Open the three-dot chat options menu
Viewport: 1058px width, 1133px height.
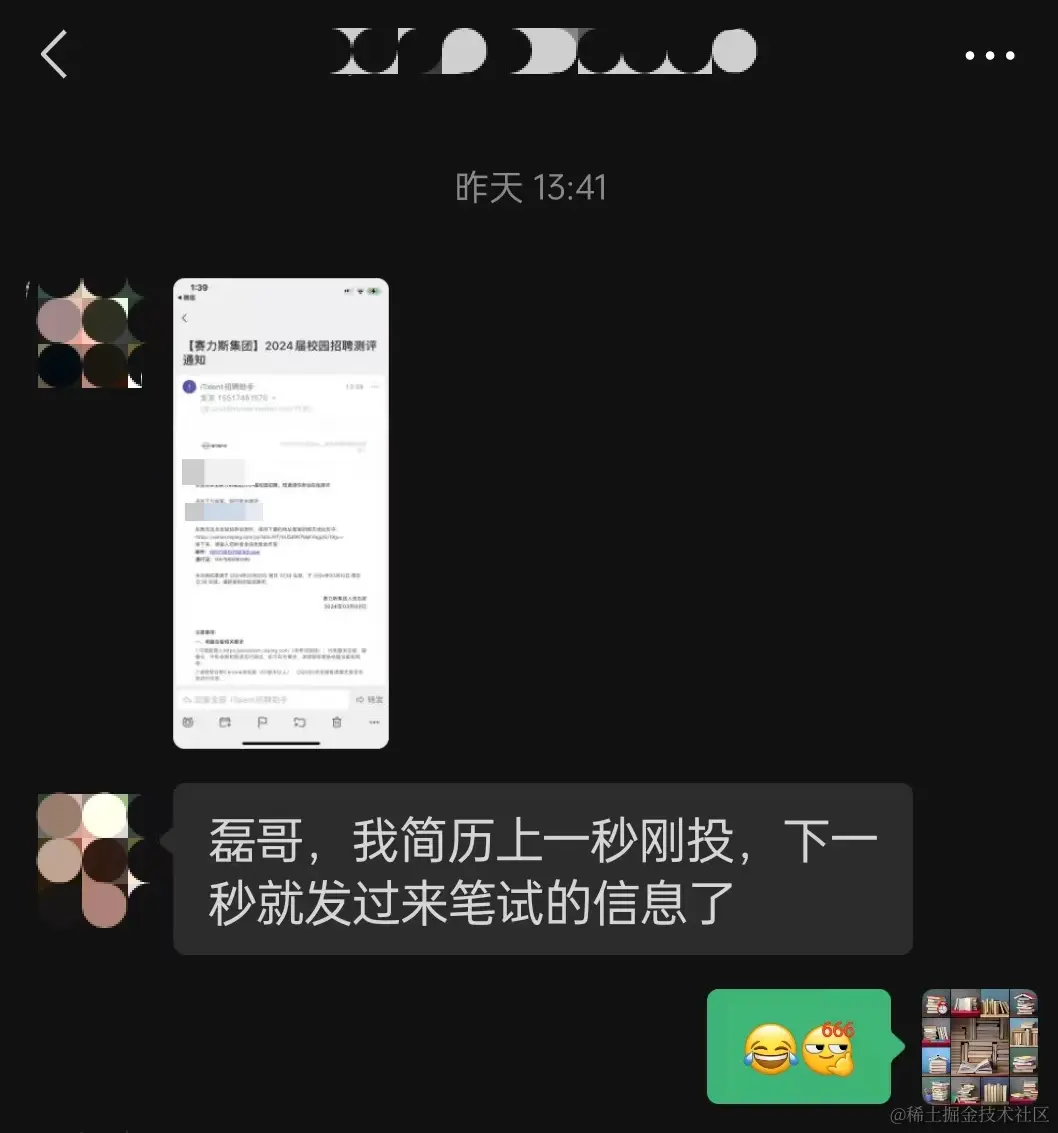pos(989,56)
